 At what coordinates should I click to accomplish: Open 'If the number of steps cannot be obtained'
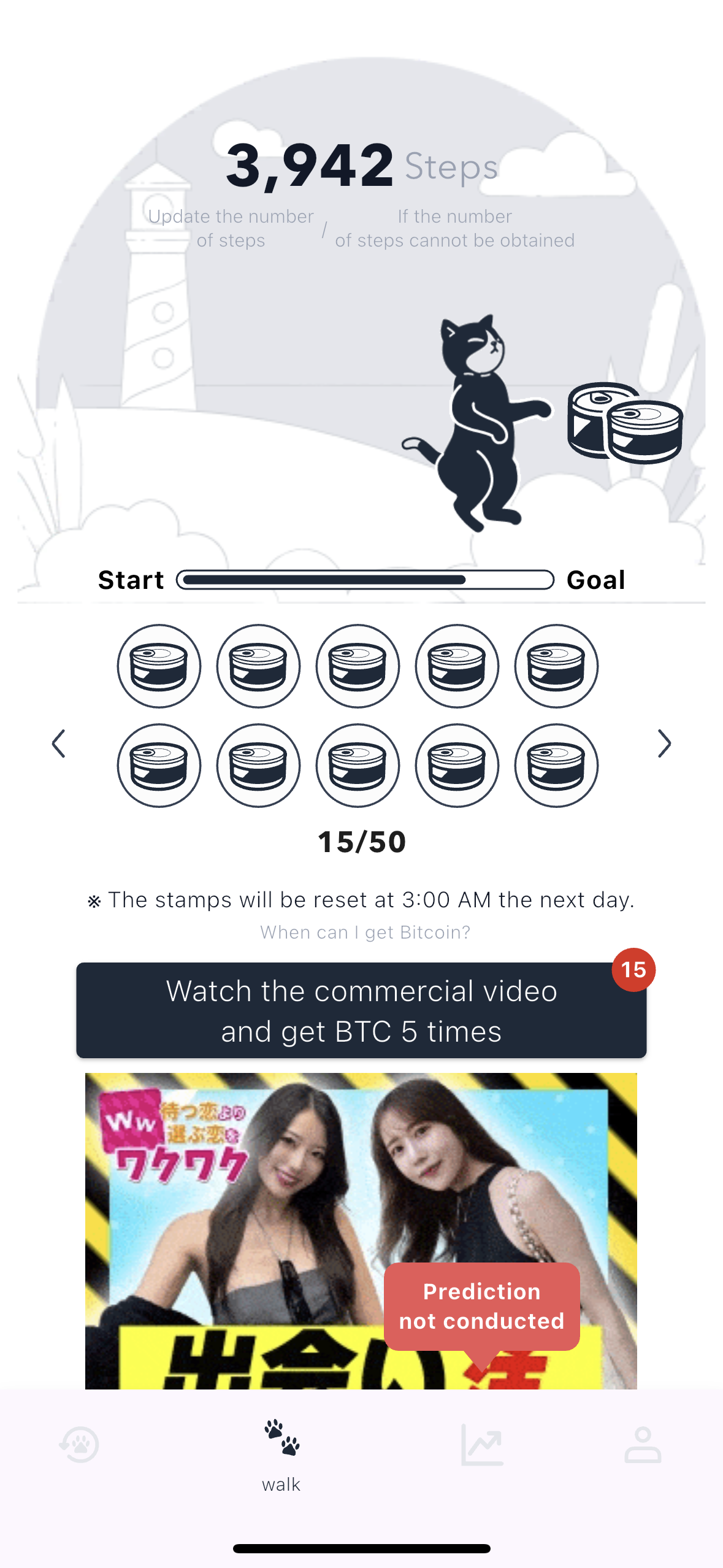click(454, 228)
